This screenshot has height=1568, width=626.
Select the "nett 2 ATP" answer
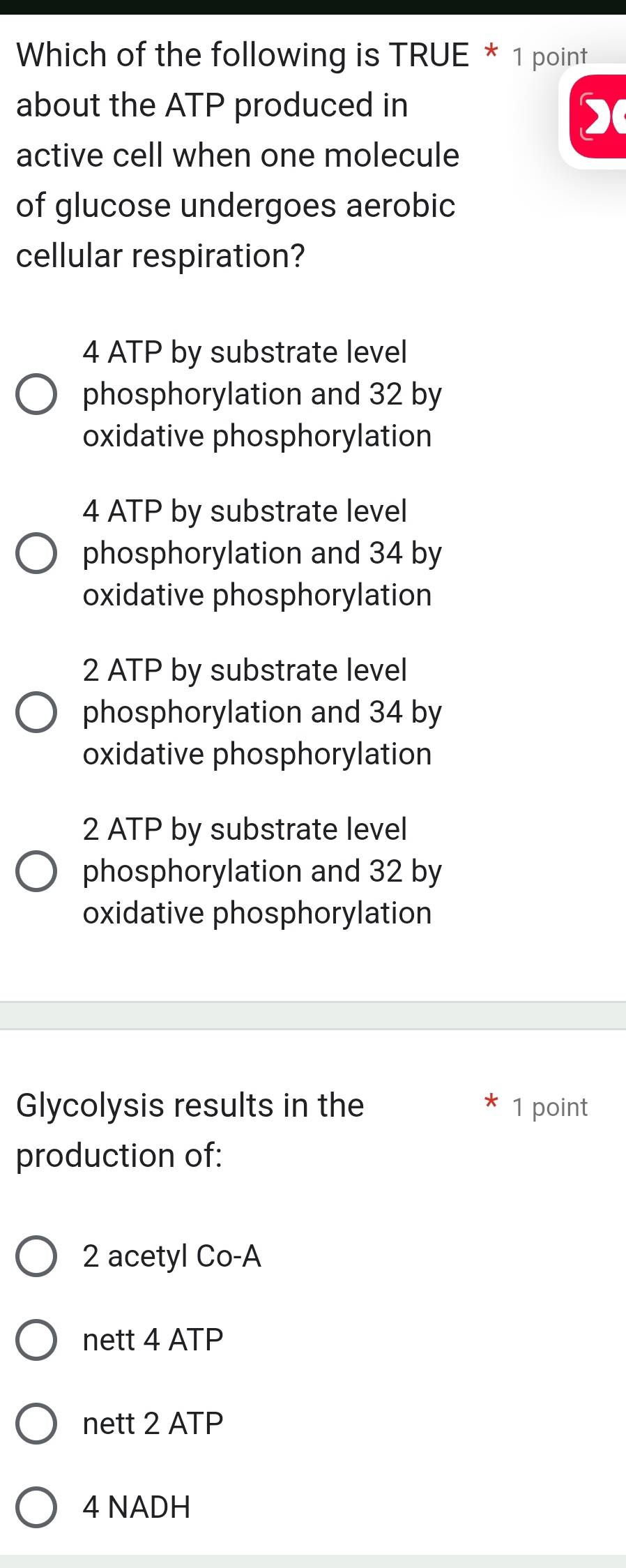pos(36,1423)
